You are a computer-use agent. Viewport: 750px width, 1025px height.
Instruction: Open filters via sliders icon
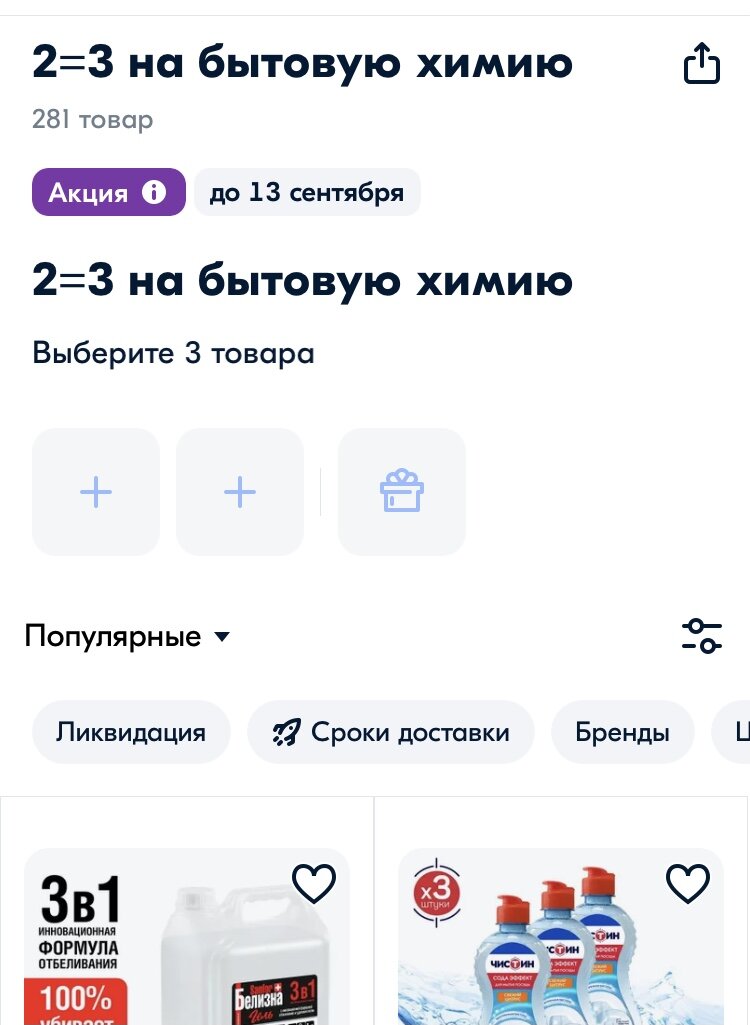(702, 636)
